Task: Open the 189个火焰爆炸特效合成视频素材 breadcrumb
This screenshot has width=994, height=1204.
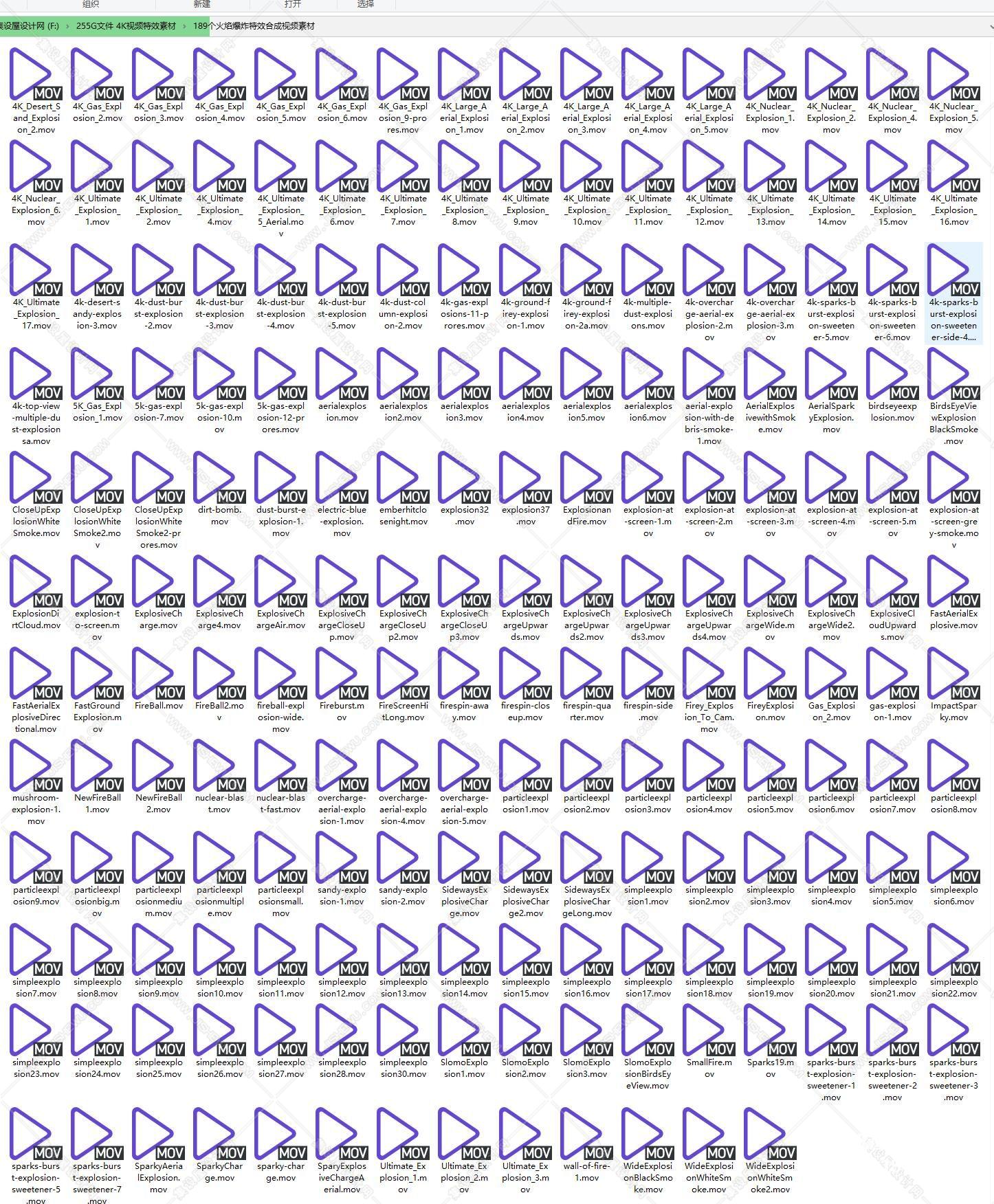Action: pyautogui.click(x=254, y=26)
